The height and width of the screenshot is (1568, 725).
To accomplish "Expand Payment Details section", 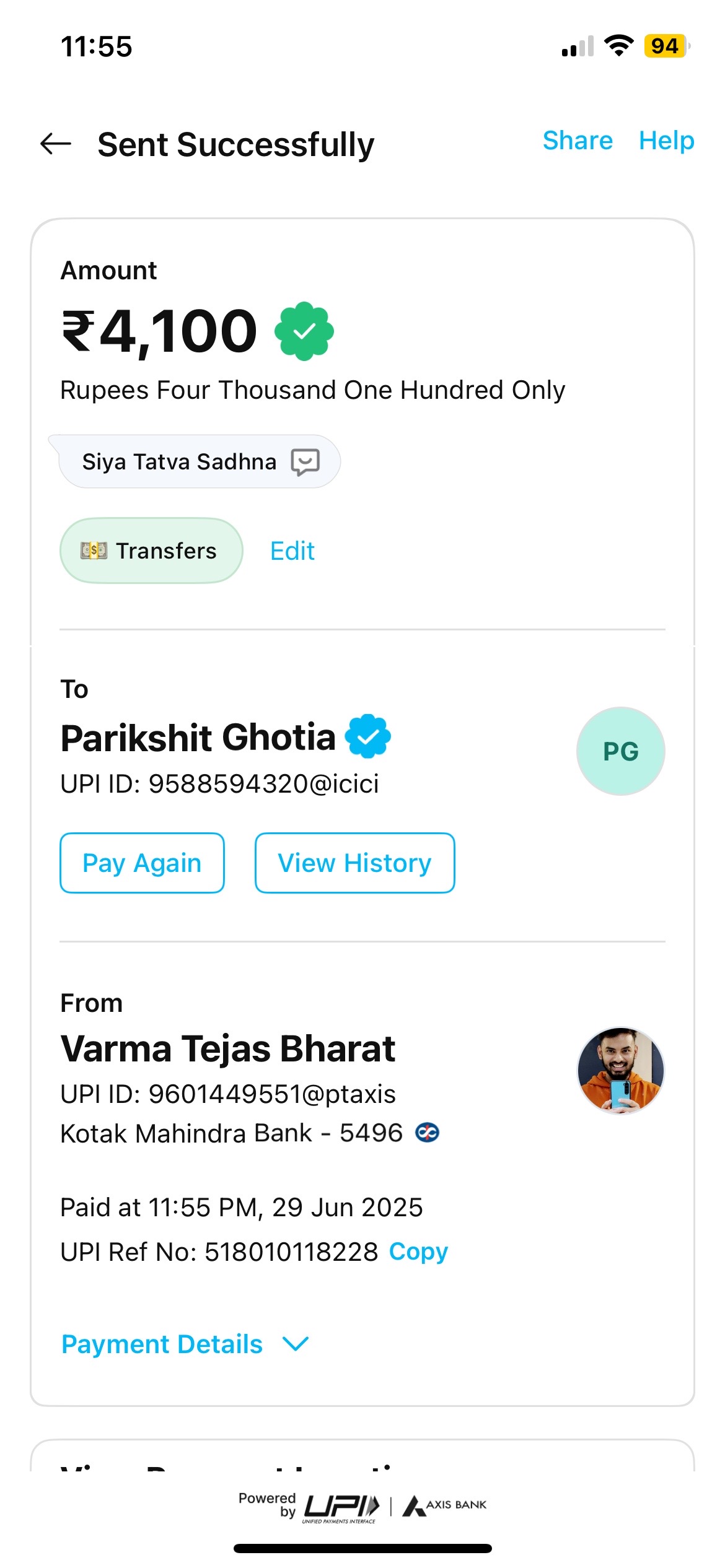I will pos(185,1344).
